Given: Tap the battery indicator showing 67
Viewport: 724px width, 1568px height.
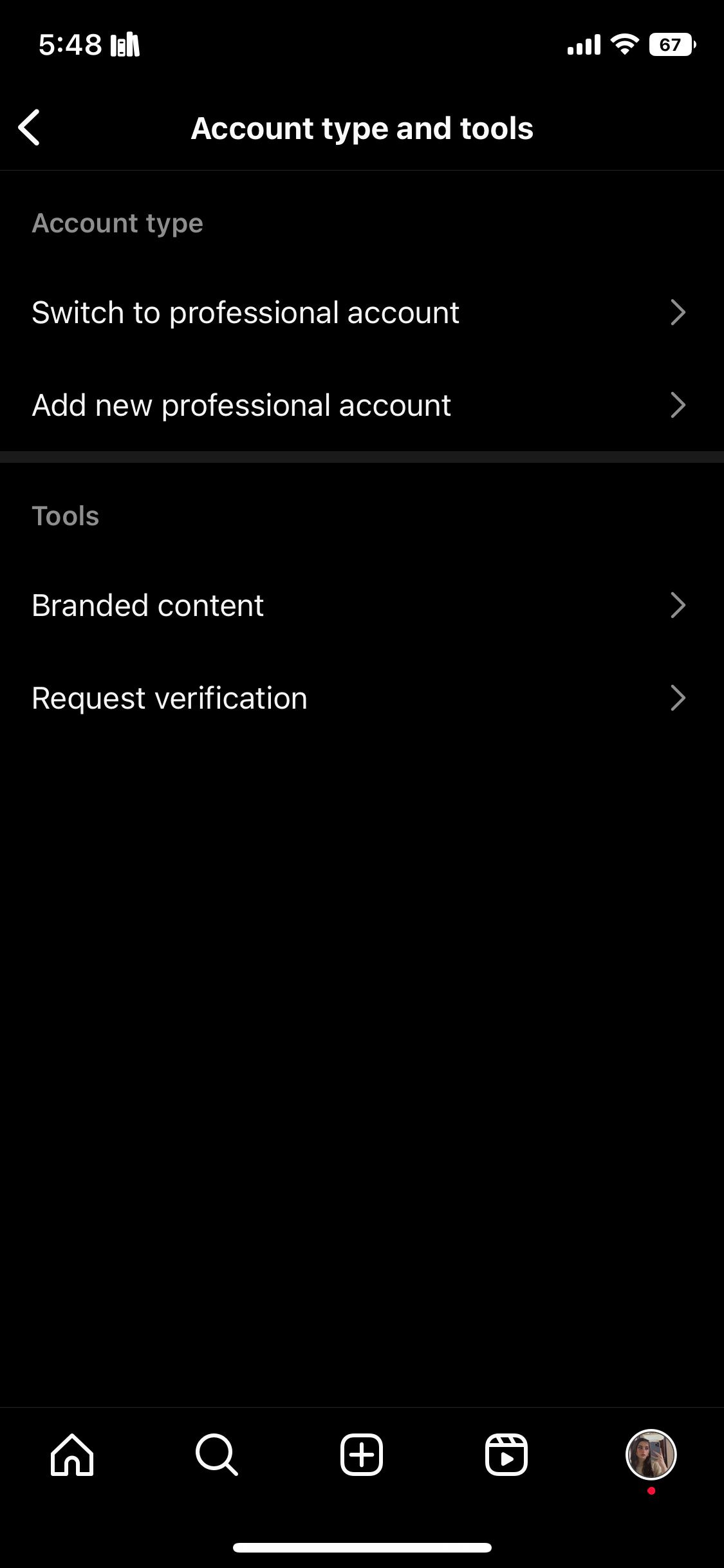Looking at the screenshot, I should pos(671,45).
